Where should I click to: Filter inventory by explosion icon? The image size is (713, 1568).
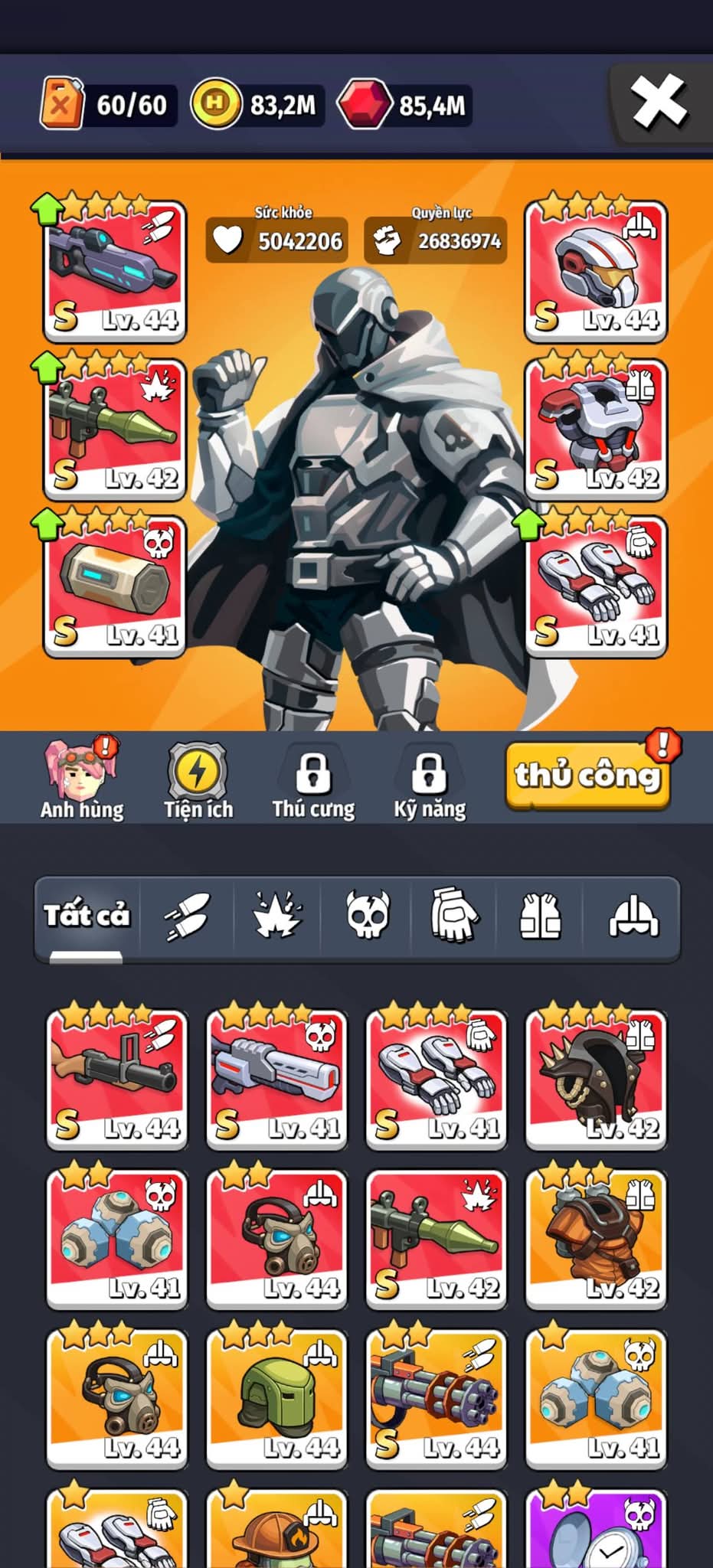[x=277, y=916]
